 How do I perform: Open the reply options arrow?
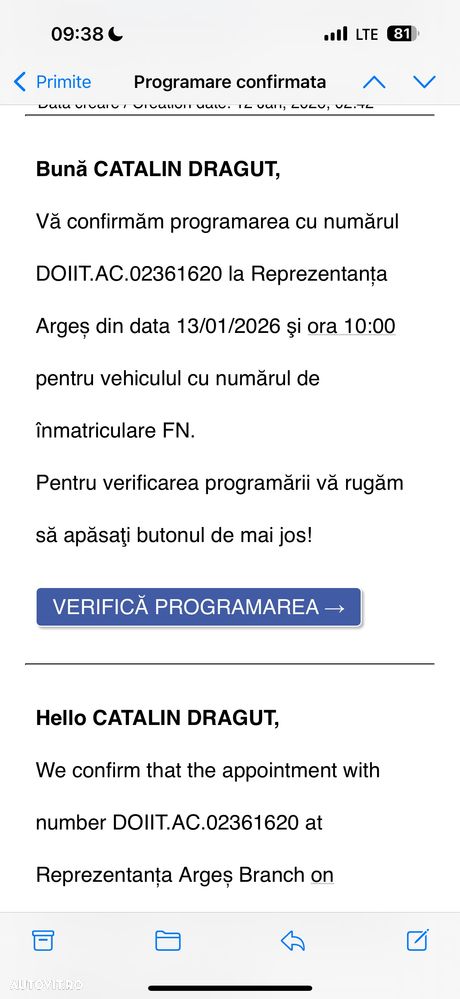[x=292, y=940]
